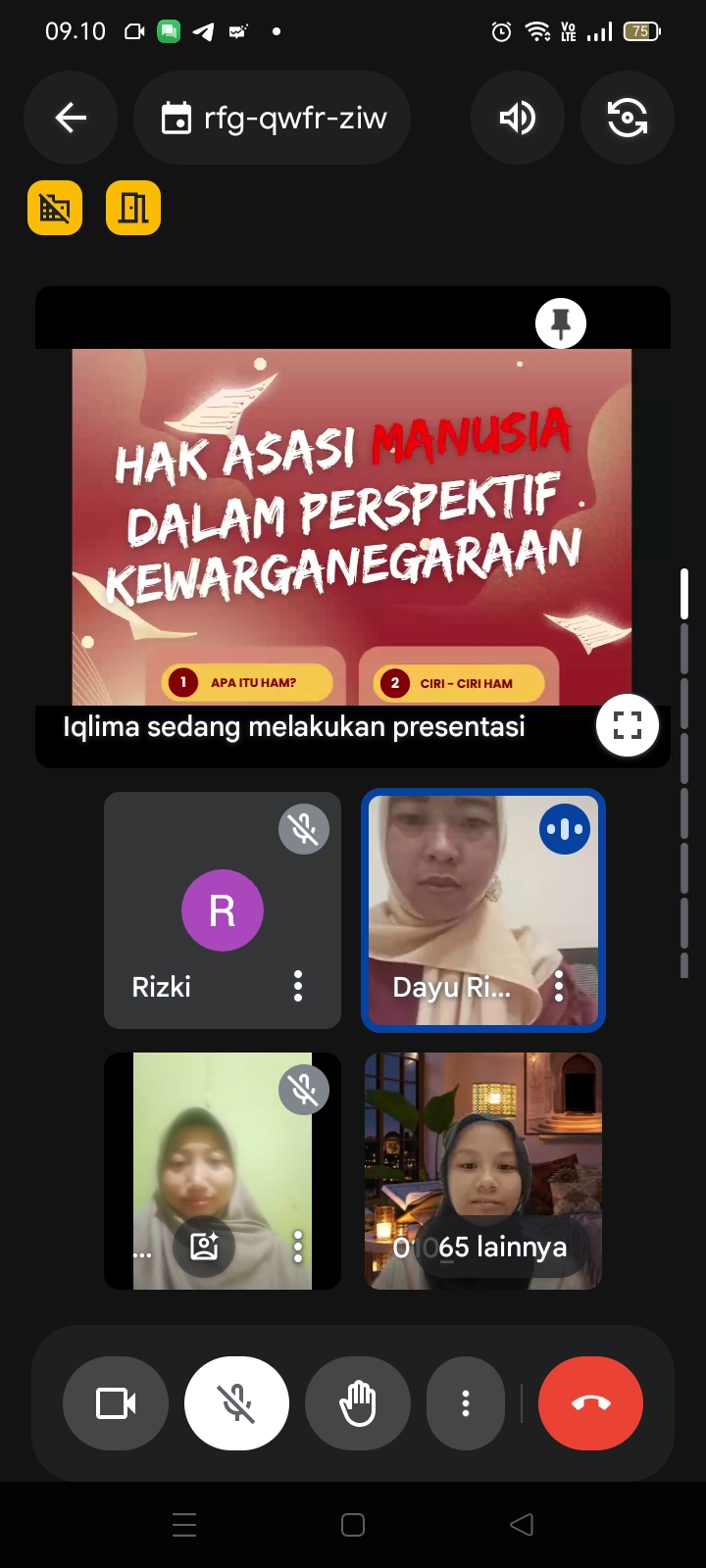Tap the yellow door icon
The image size is (706, 1568).
tap(133, 208)
